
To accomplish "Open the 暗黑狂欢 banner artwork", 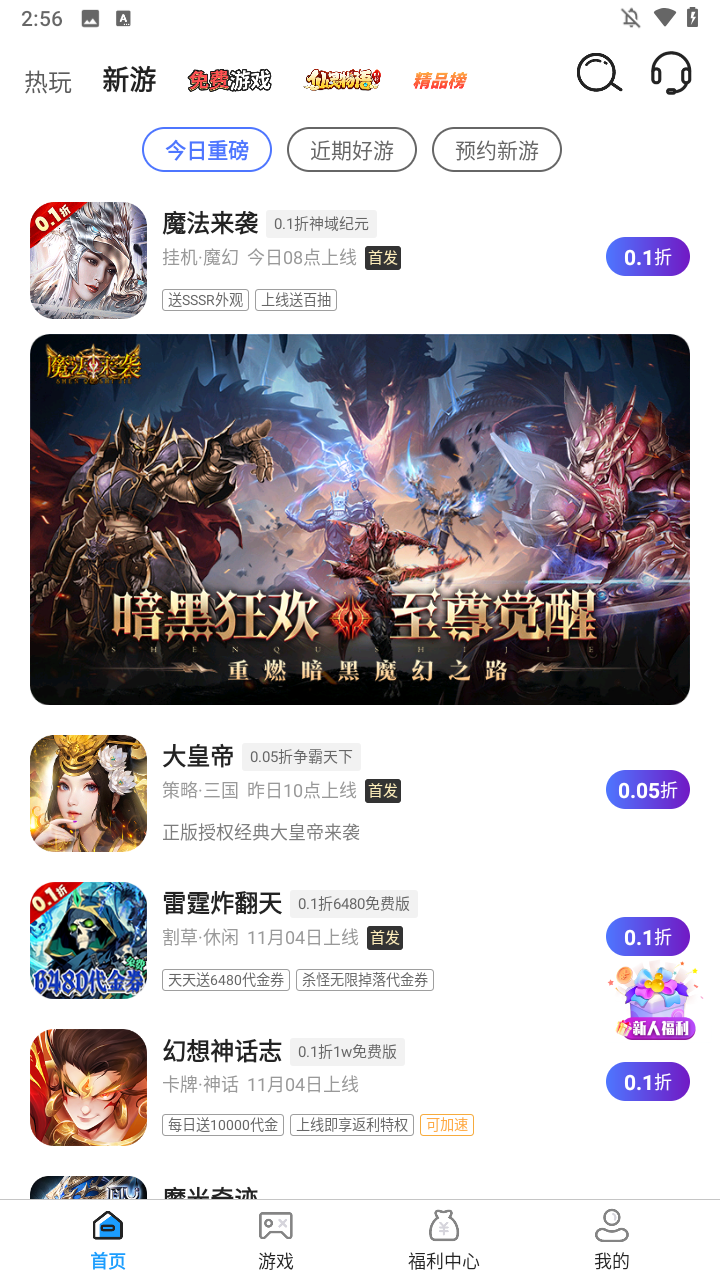I will tap(360, 518).
